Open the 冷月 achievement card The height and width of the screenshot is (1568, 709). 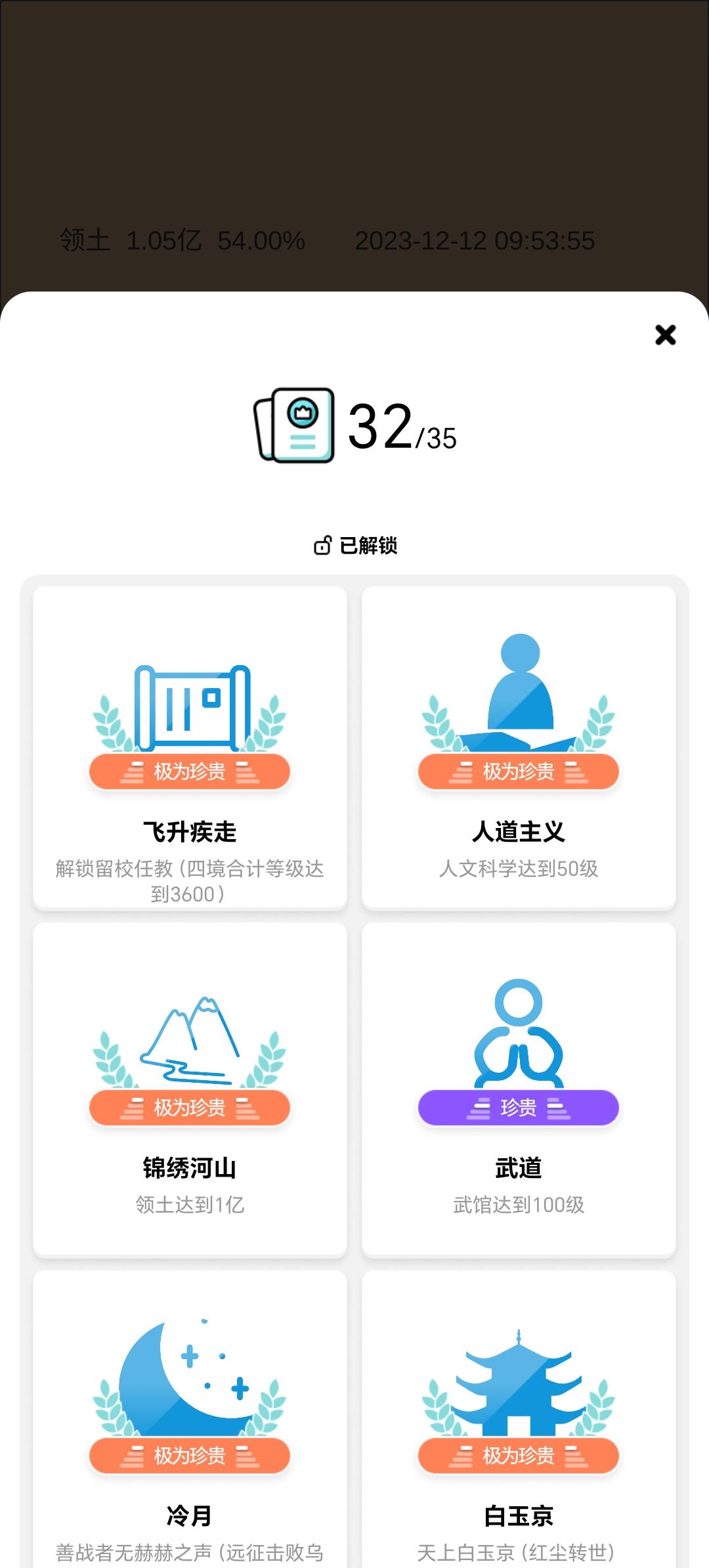(x=190, y=1419)
